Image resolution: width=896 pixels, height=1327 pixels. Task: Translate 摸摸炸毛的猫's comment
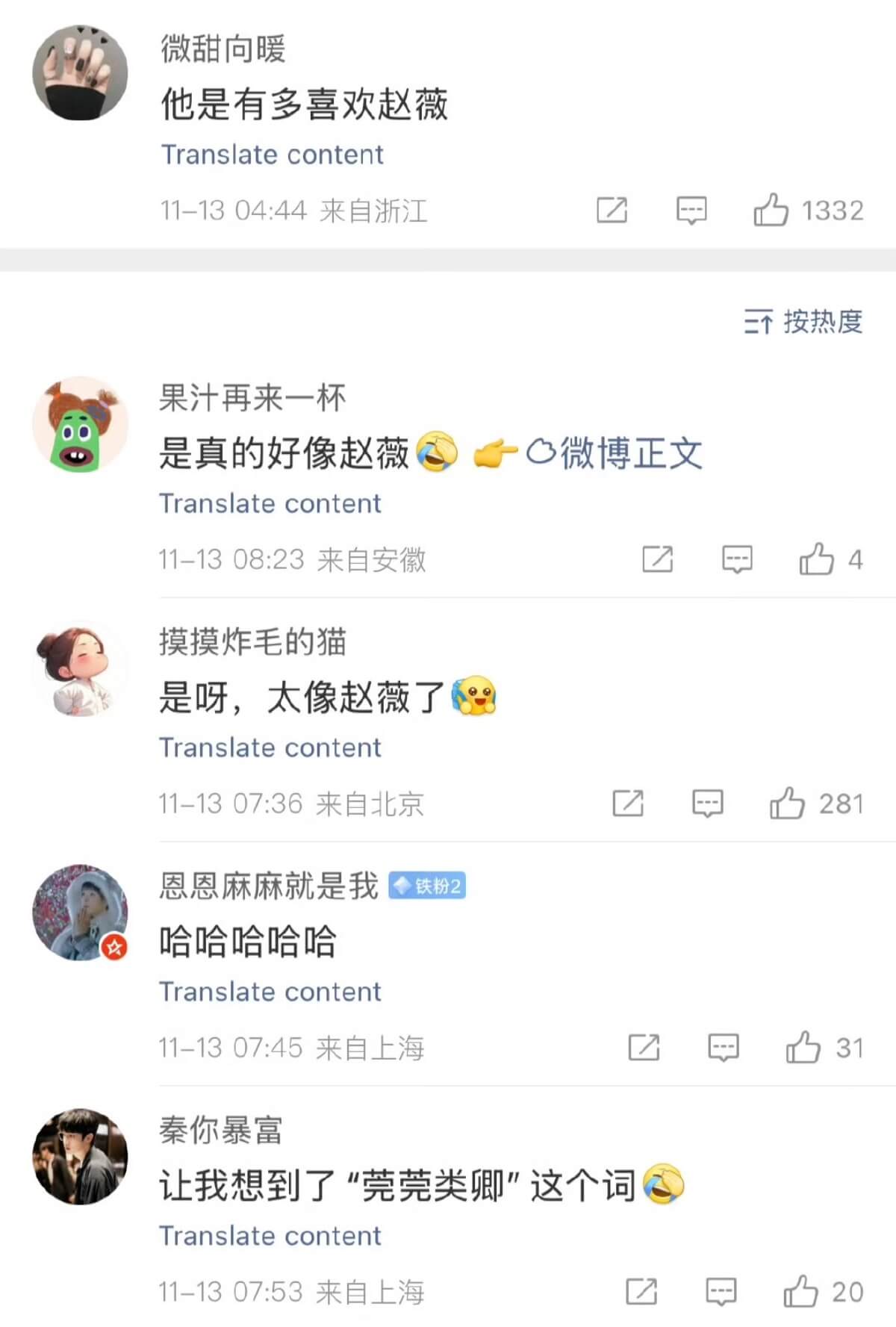click(270, 748)
